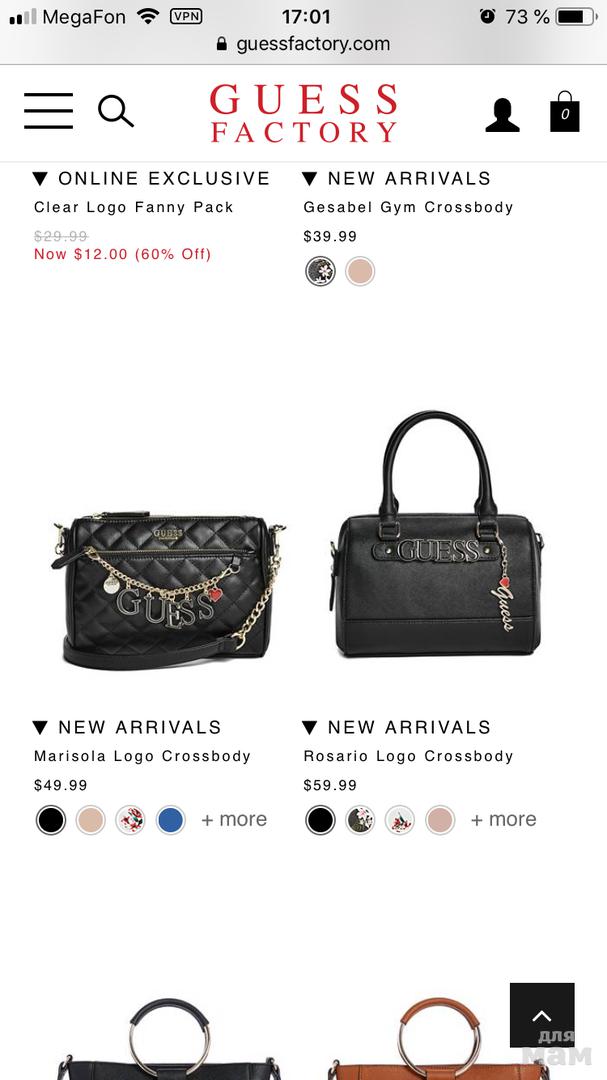The width and height of the screenshot is (607, 1080).
Task: Open the account profile icon
Action: [x=502, y=115]
